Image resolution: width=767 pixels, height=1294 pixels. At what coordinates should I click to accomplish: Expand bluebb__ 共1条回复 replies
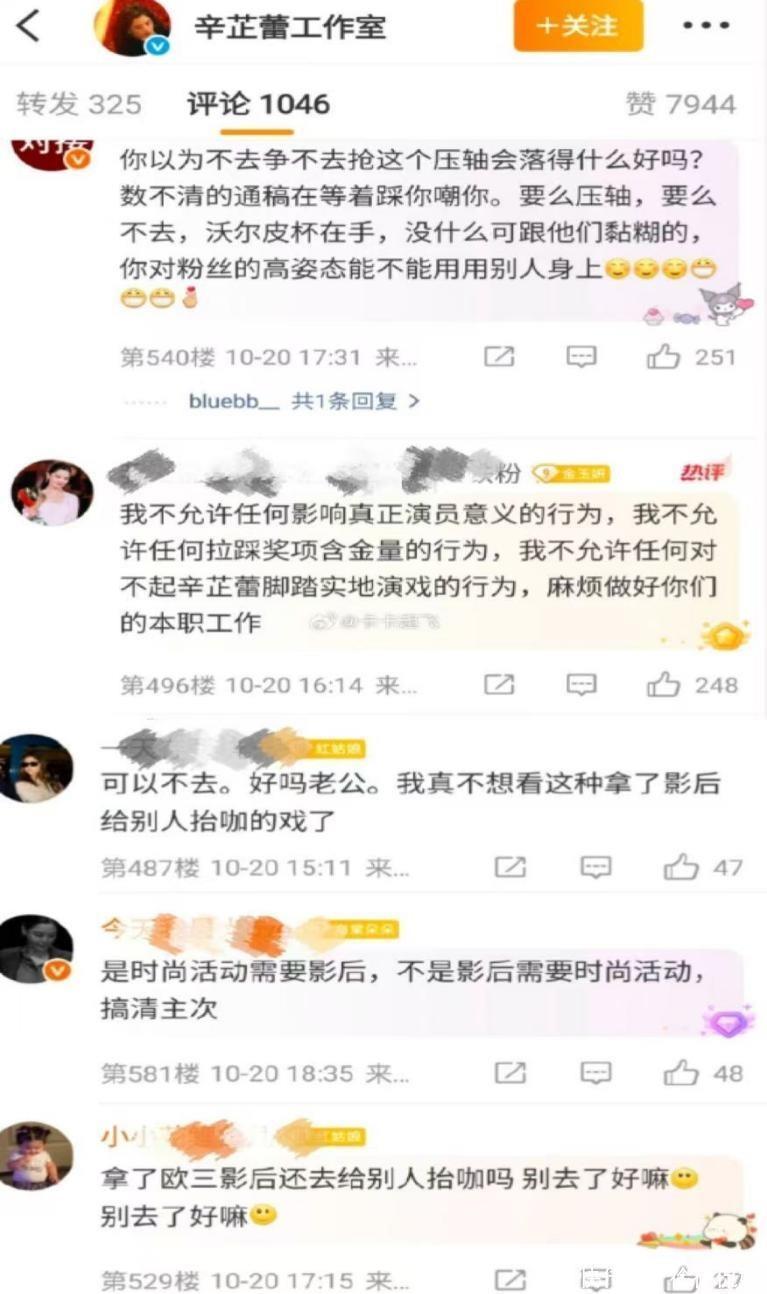pos(304,401)
